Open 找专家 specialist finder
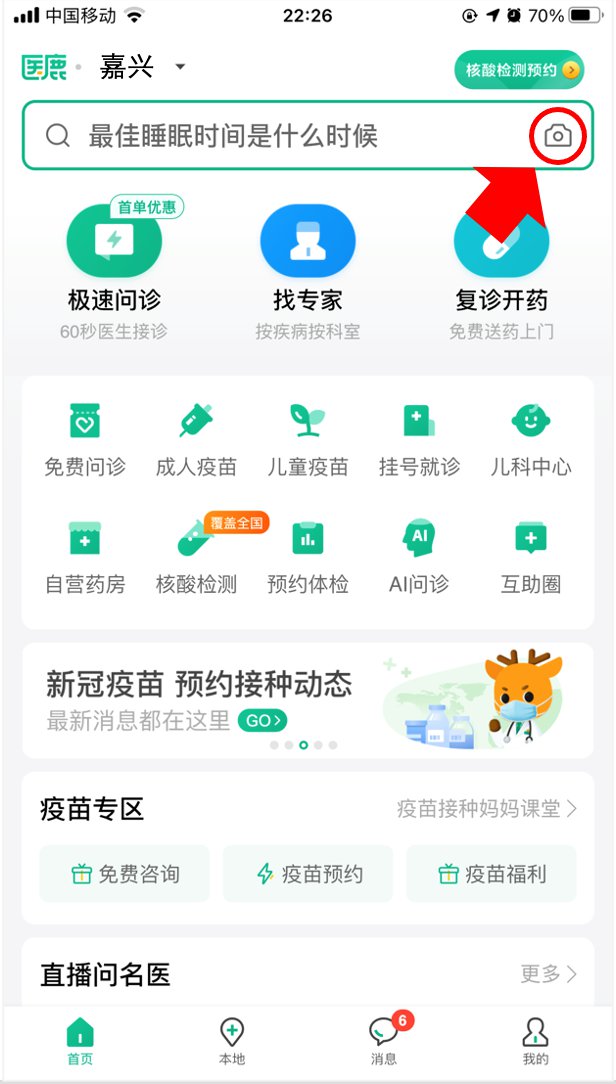Screen dimensions: 616x1084 [x=307, y=248]
